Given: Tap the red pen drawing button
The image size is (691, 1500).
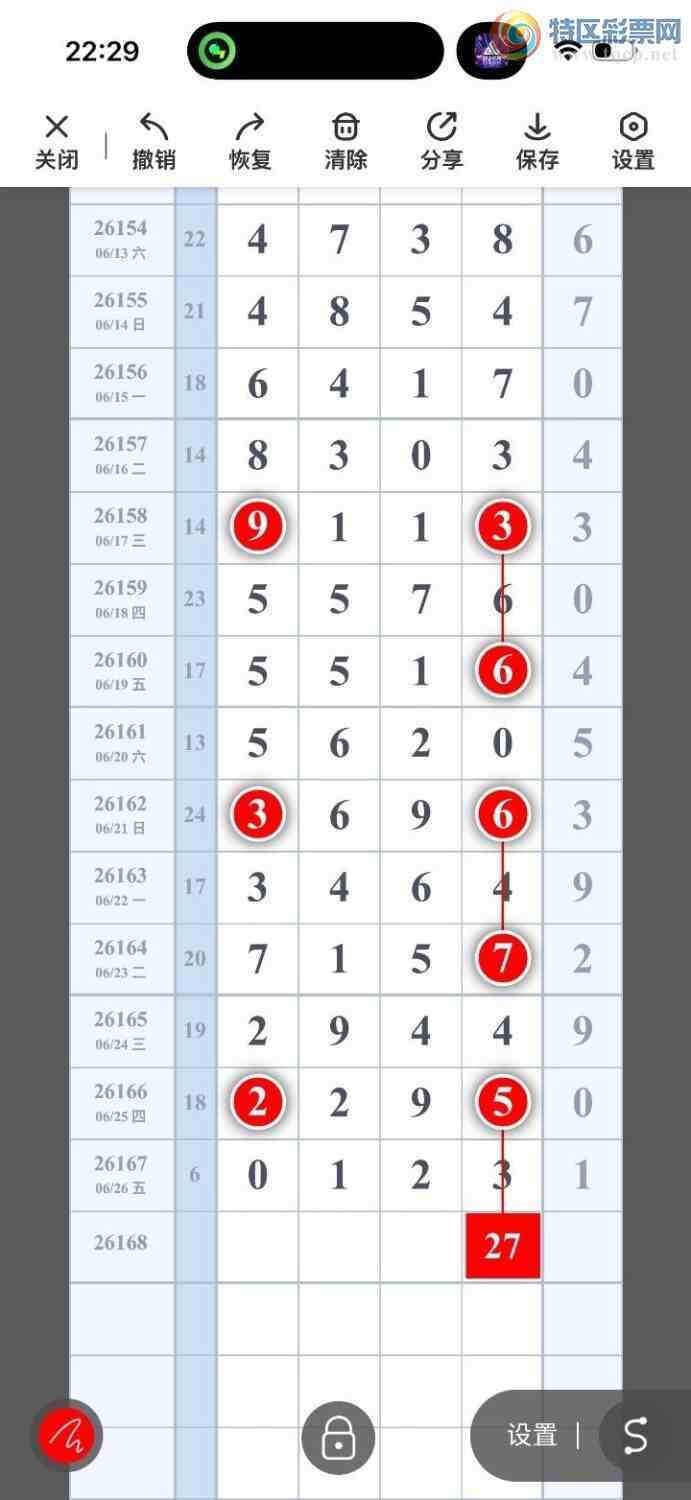Looking at the screenshot, I should [66, 1436].
